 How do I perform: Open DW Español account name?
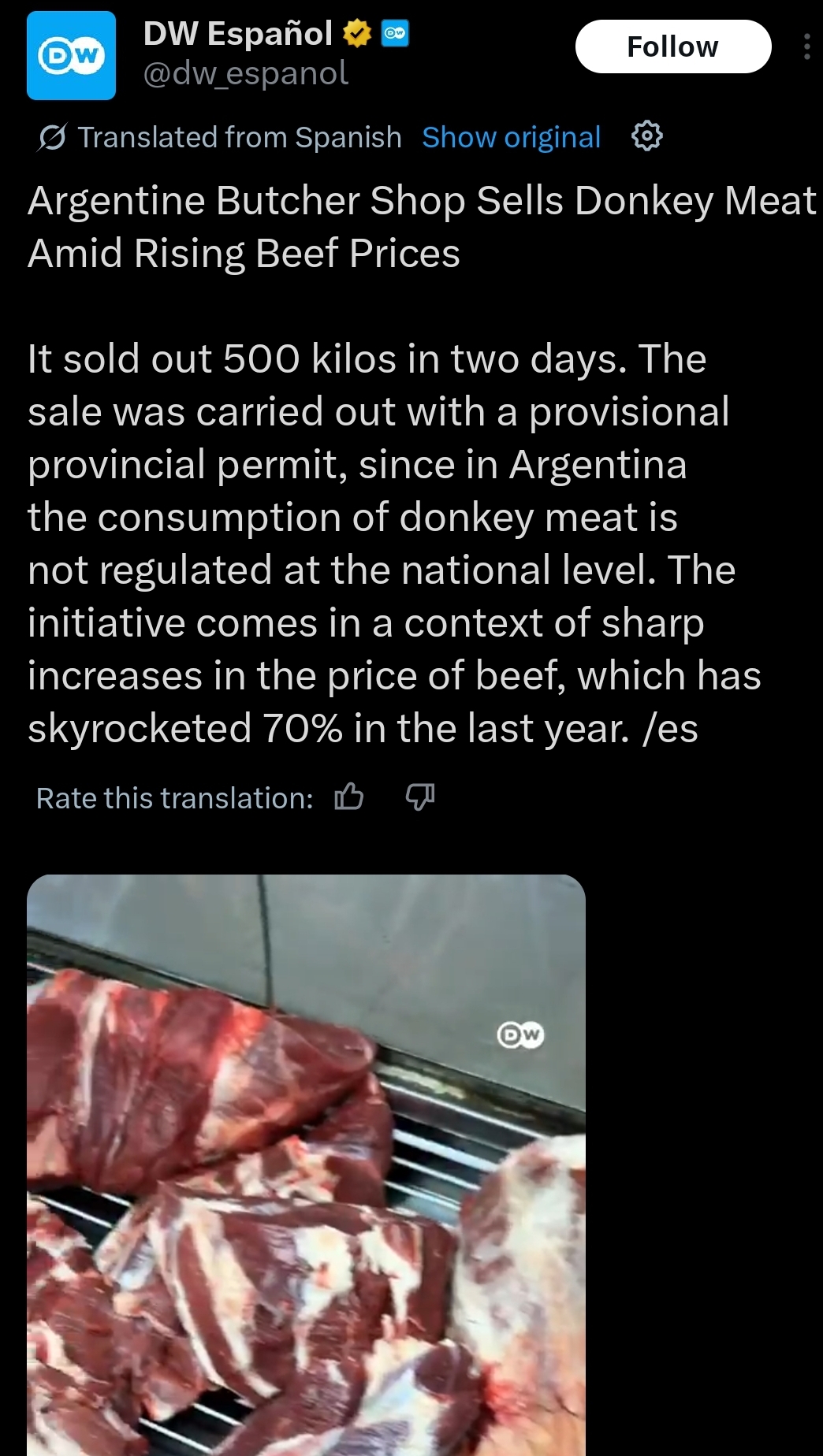[x=238, y=34]
